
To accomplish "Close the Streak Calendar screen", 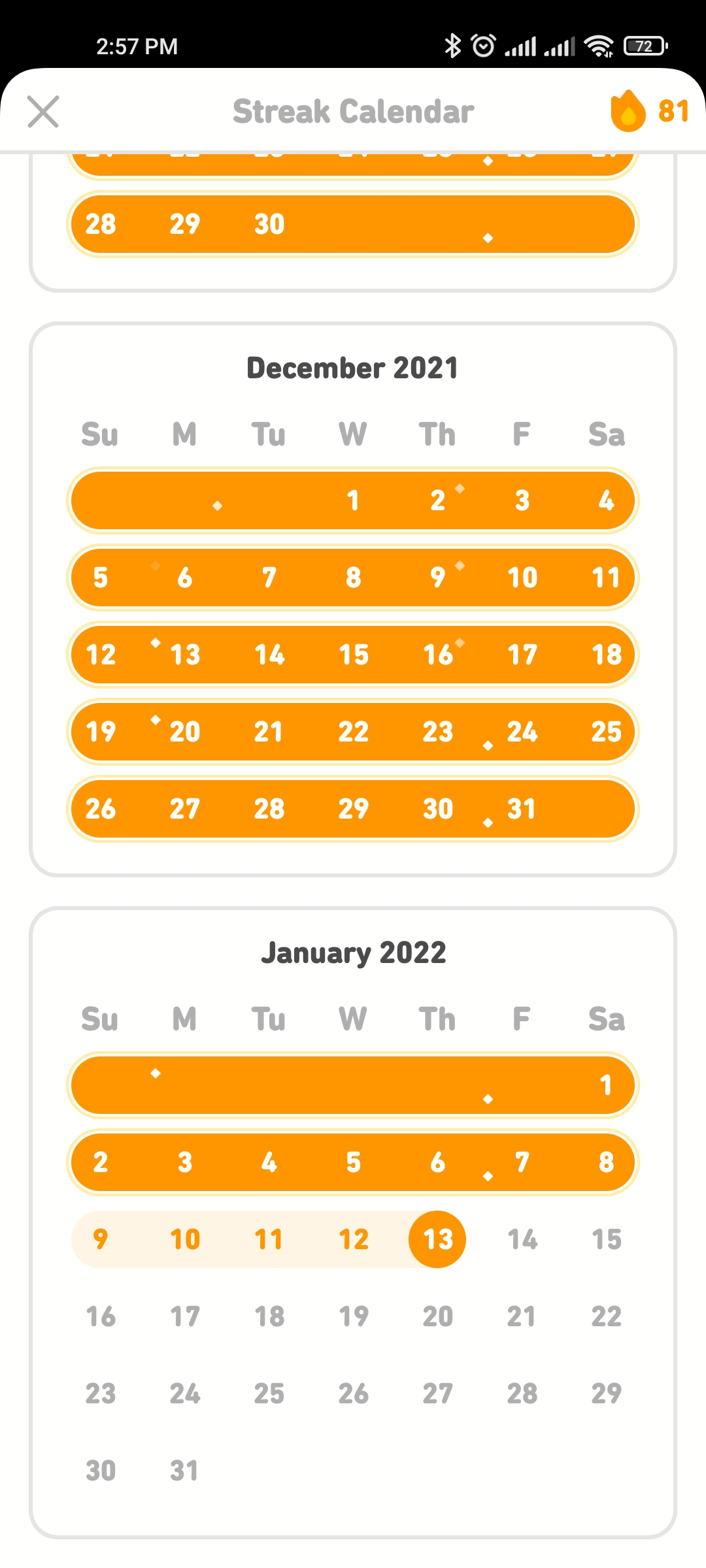I will [x=43, y=111].
